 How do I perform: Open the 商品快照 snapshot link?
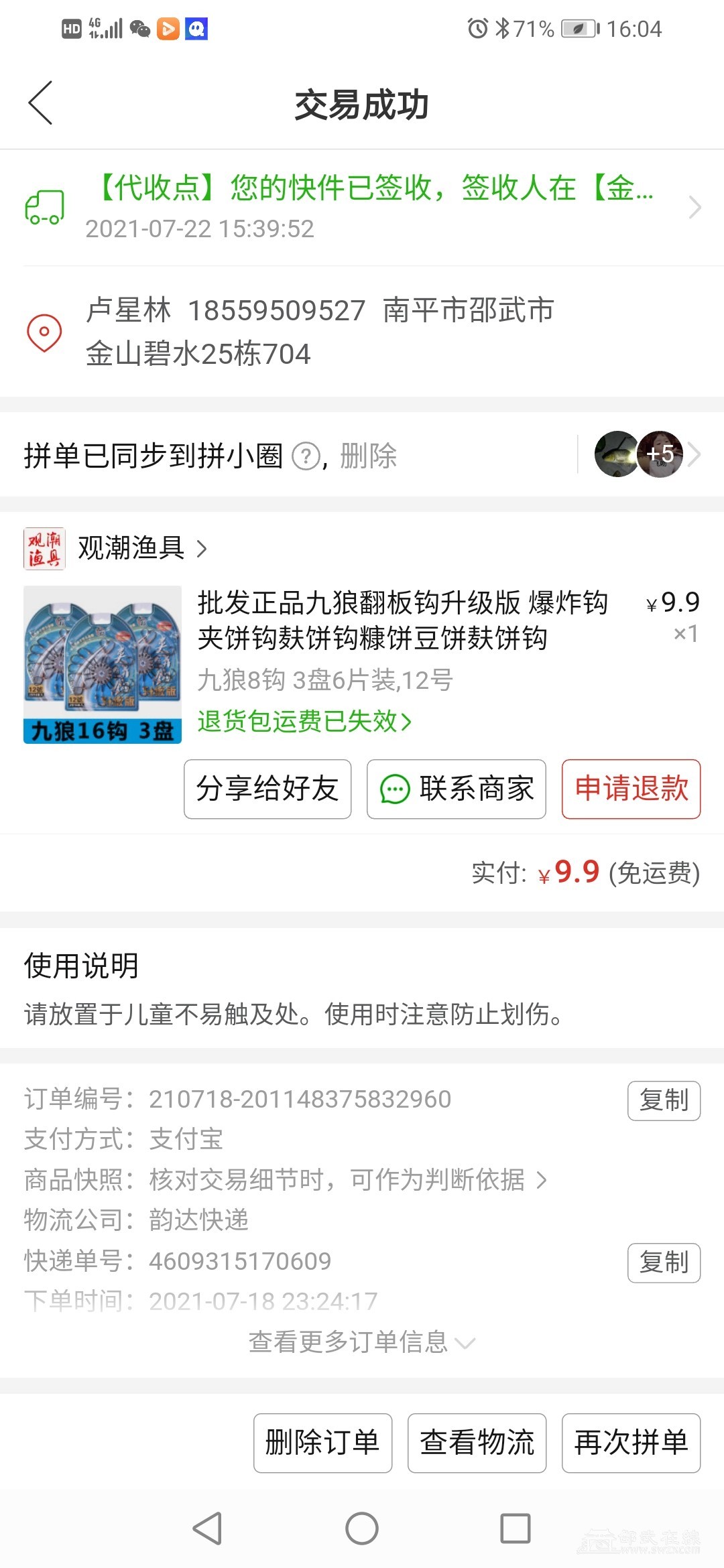(x=349, y=1180)
